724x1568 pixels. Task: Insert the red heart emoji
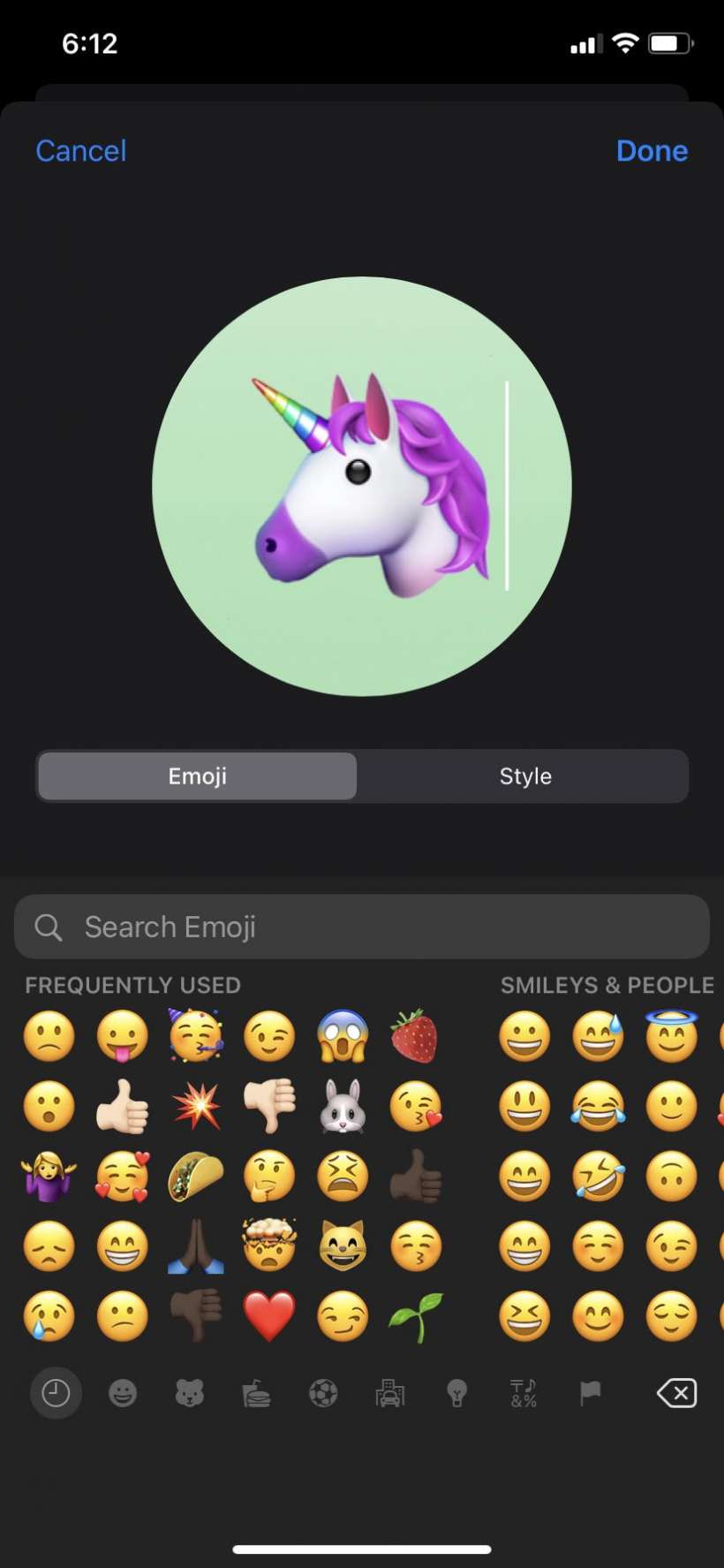click(x=269, y=1316)
